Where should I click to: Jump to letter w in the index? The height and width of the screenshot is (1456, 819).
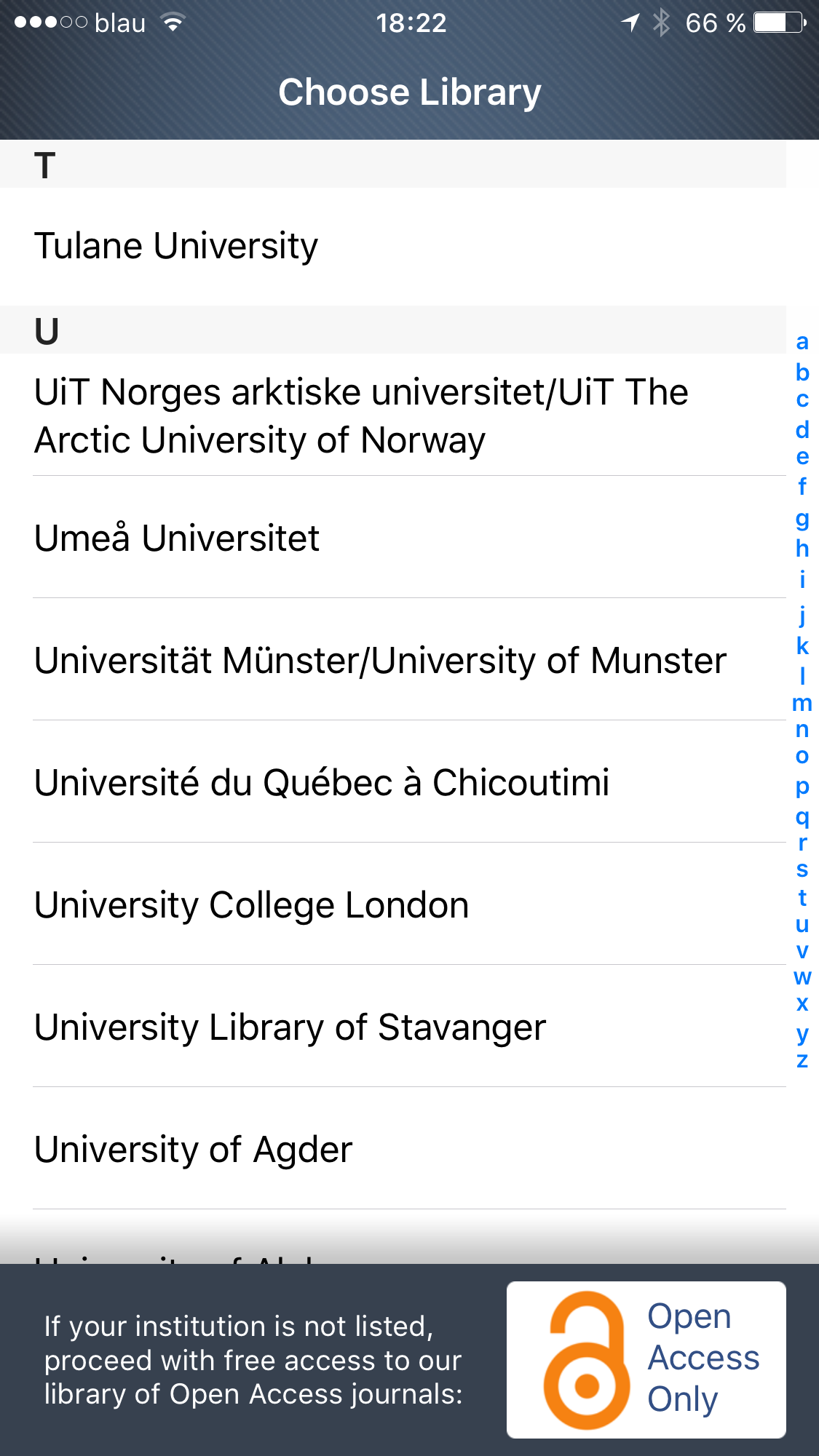point(802,977)
